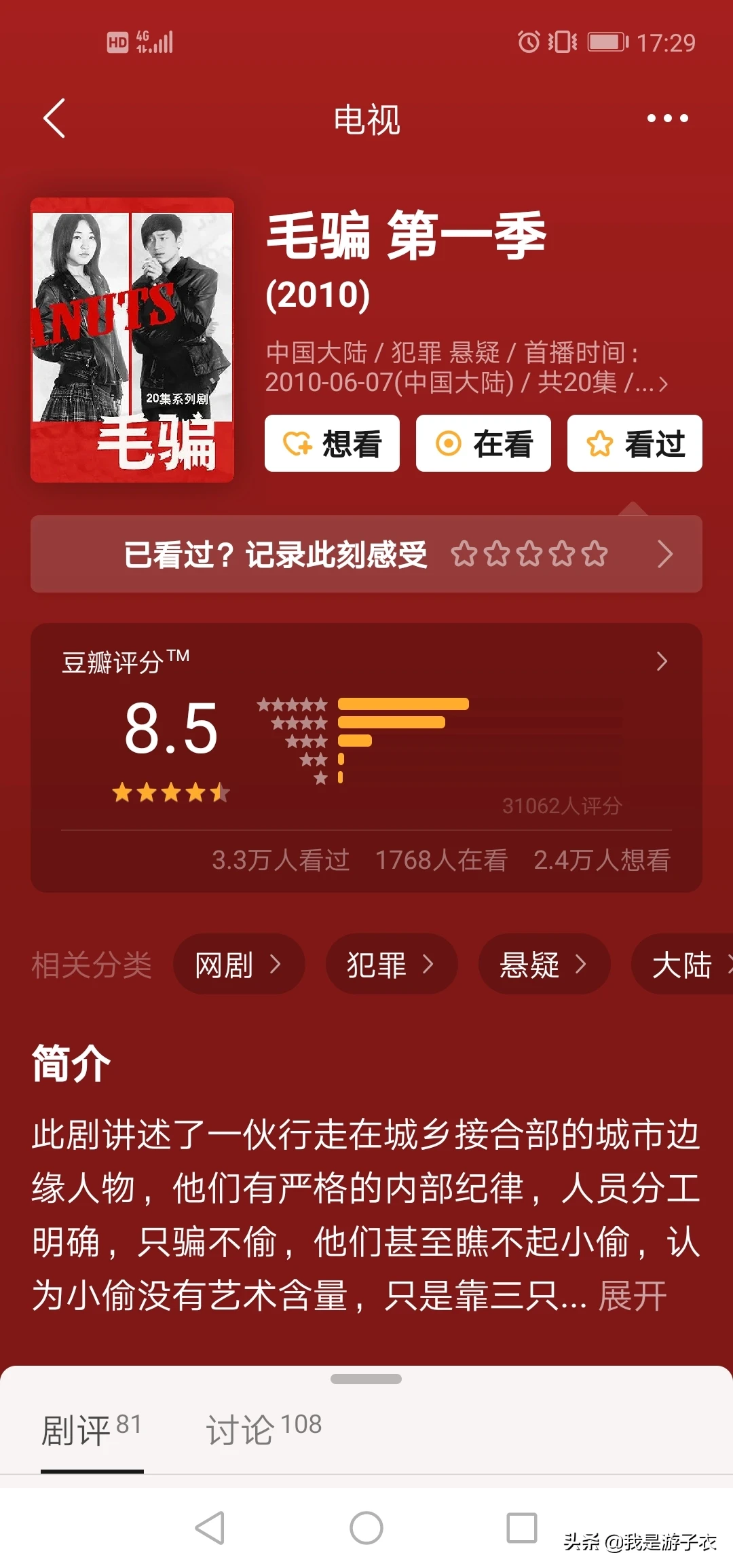
Task: Open the three-dot overflow menu
Action: coord(667,119)
